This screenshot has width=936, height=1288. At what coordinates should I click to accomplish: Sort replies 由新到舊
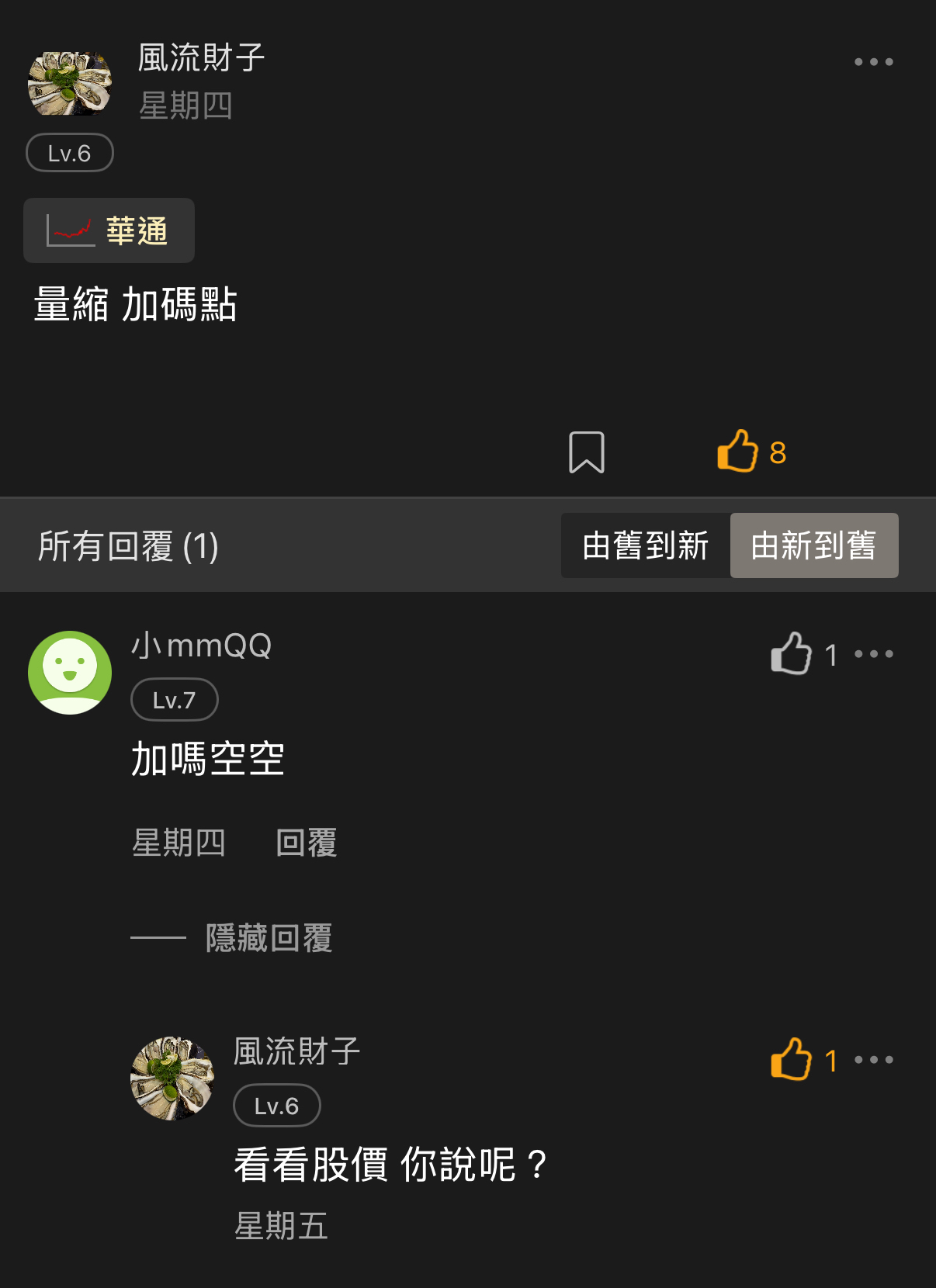(x=813, y=545)
